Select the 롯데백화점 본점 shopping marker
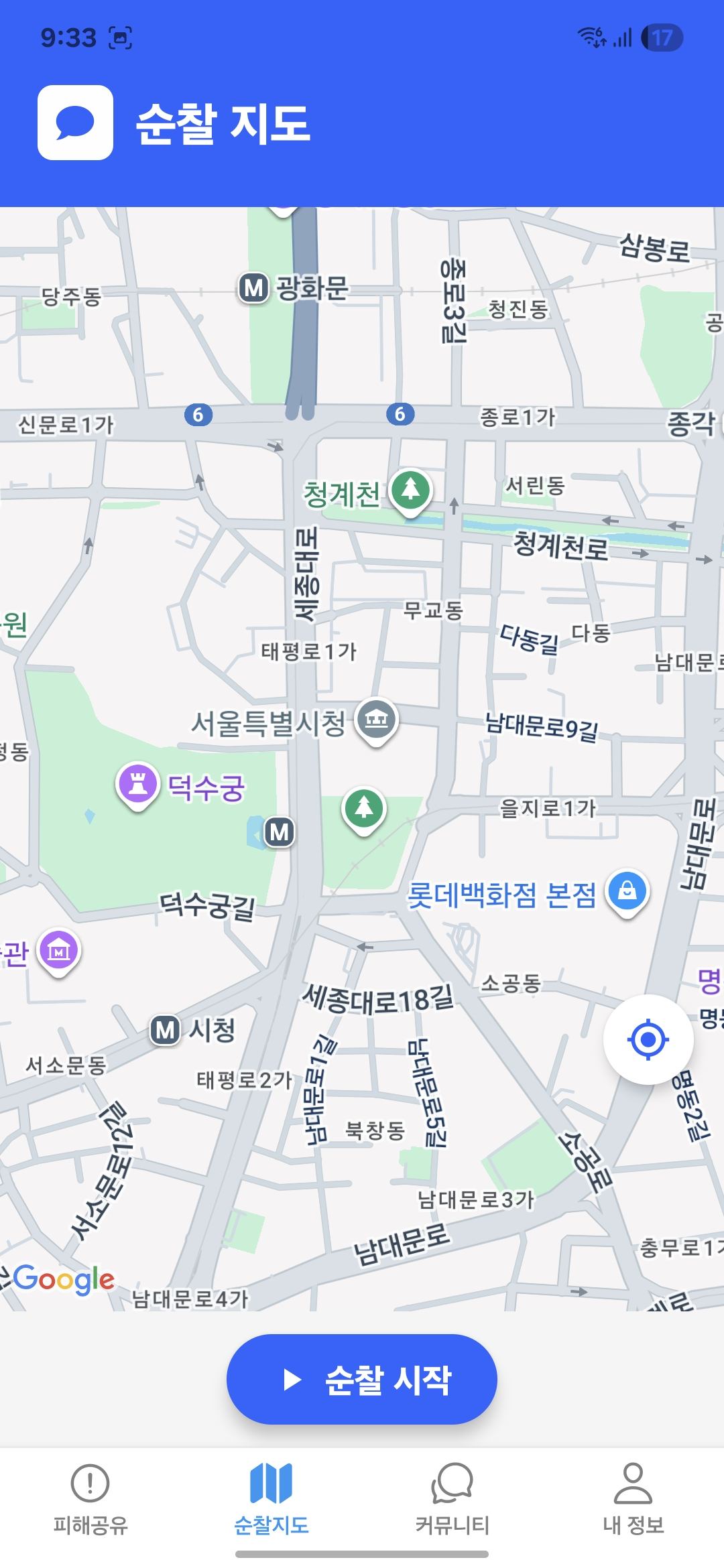Viewport: 724px width, 1568px height. (x=627, y=893)
